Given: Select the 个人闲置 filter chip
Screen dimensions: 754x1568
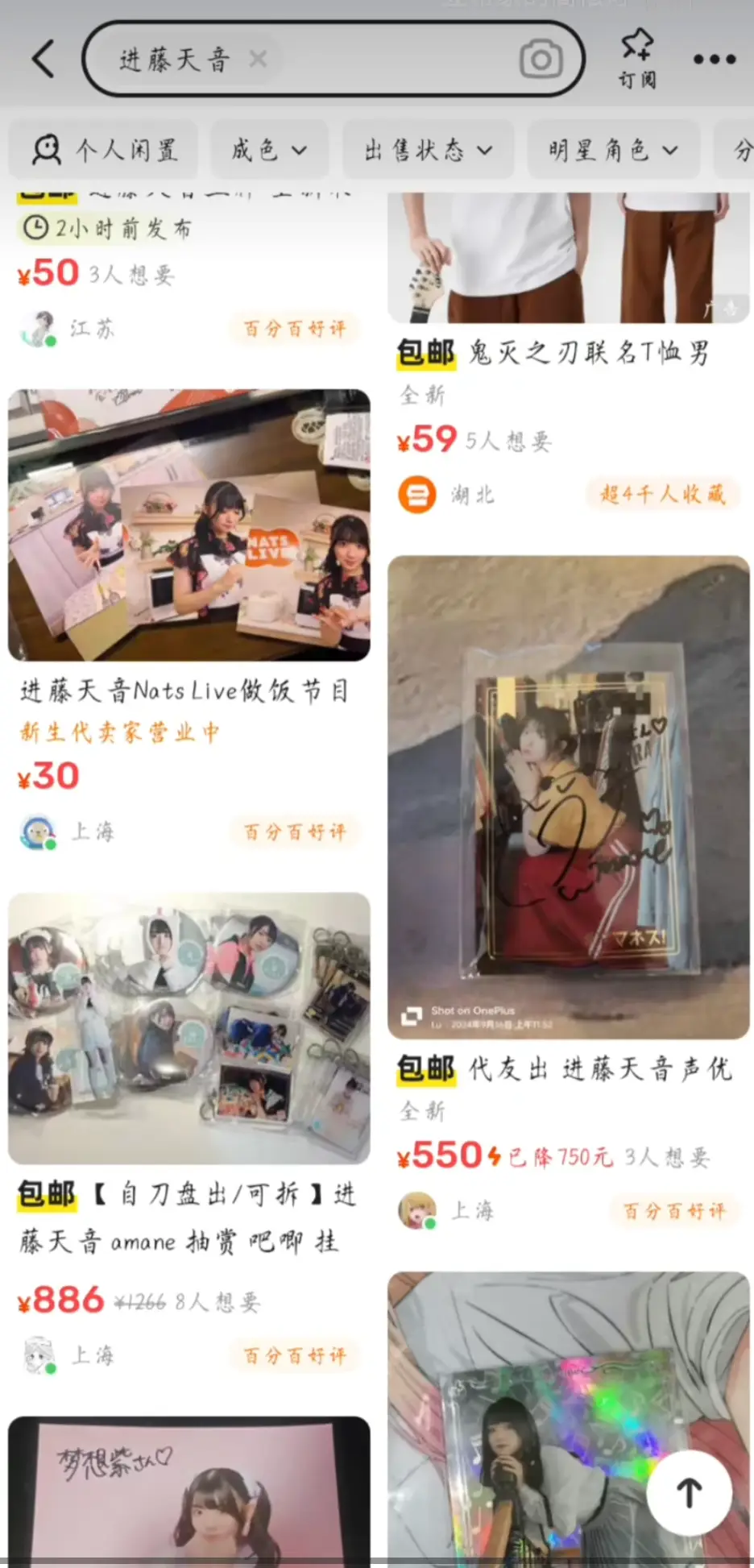Looking at the screenshot, I should coord(105,150).
